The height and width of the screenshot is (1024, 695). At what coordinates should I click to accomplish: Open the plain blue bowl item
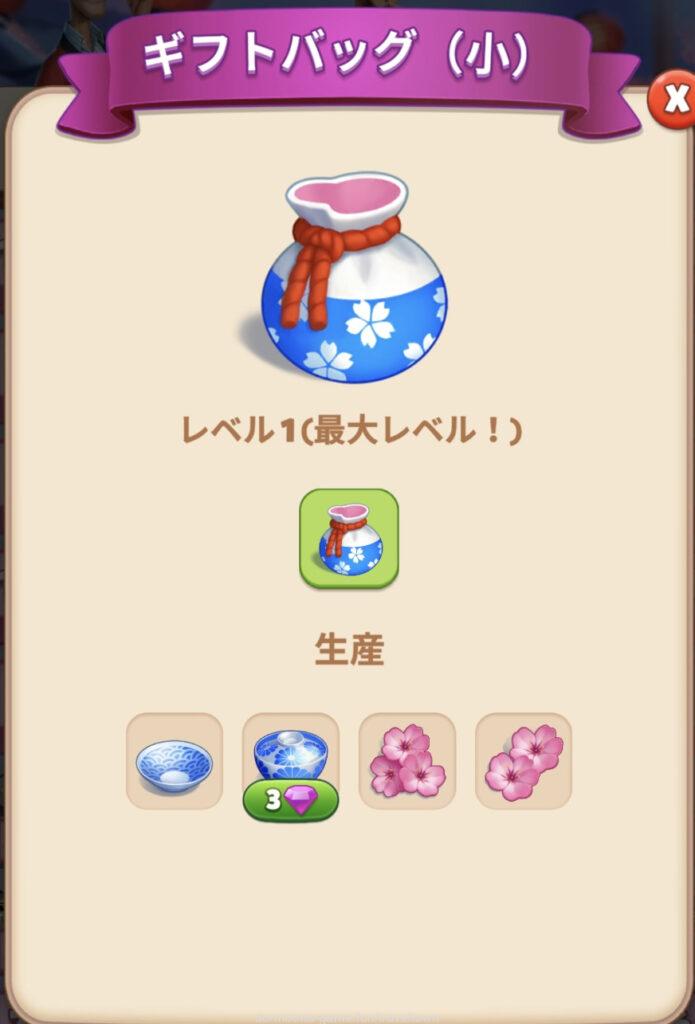pyautogui.click(x=174, y=761)
